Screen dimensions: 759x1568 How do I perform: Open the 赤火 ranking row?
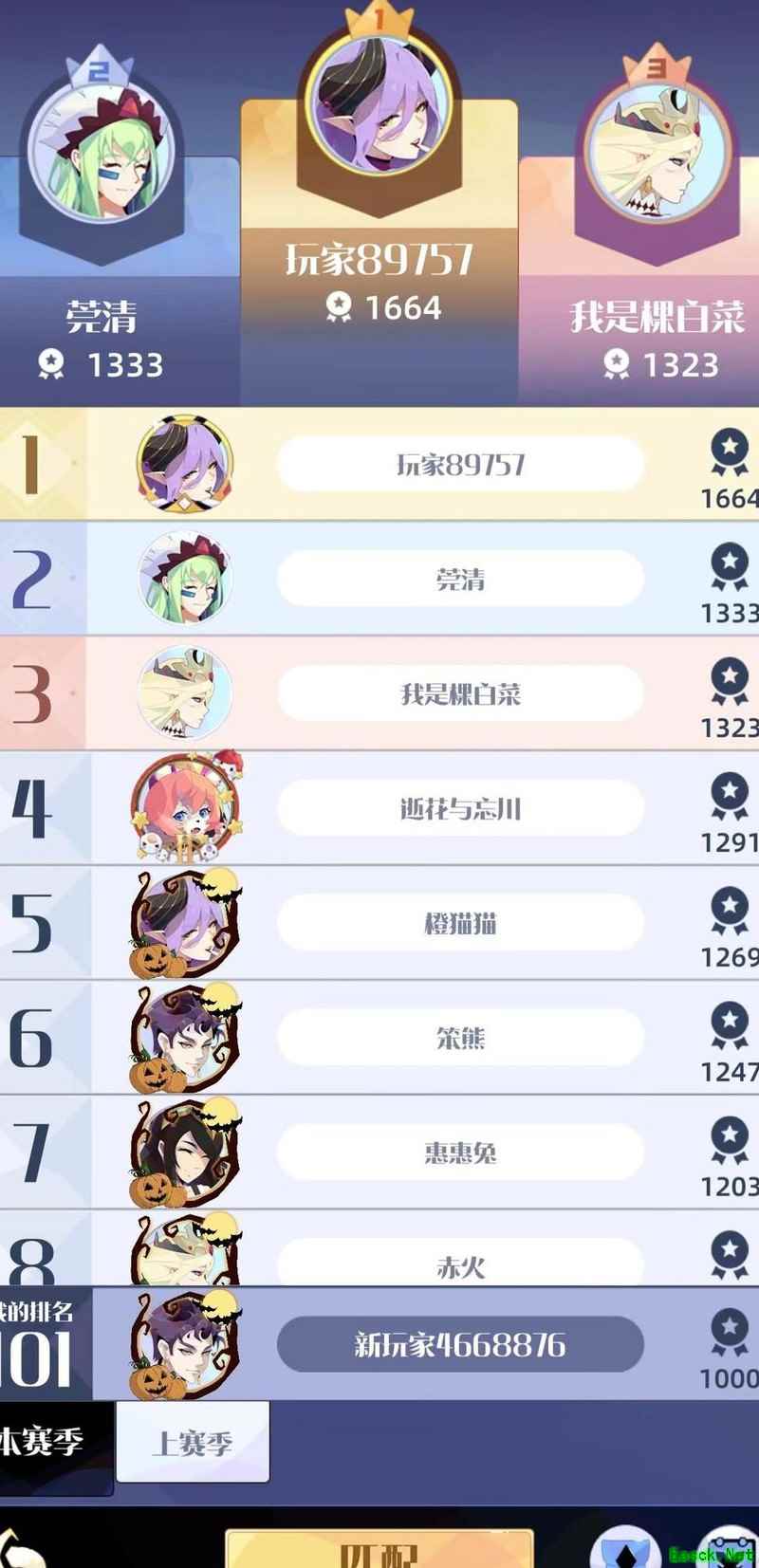coord(460,1264)
